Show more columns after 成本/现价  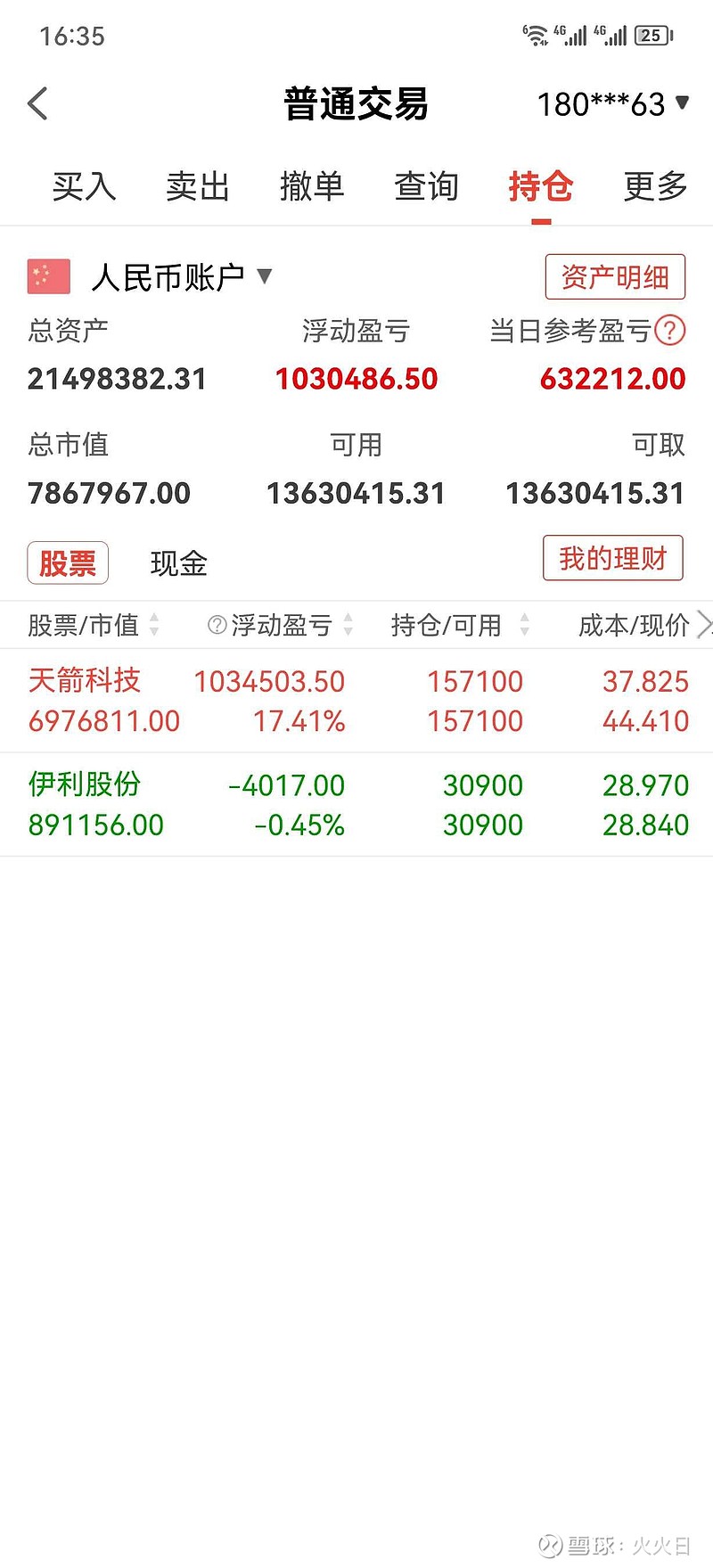pyautogui.click(x=703, y=625)
